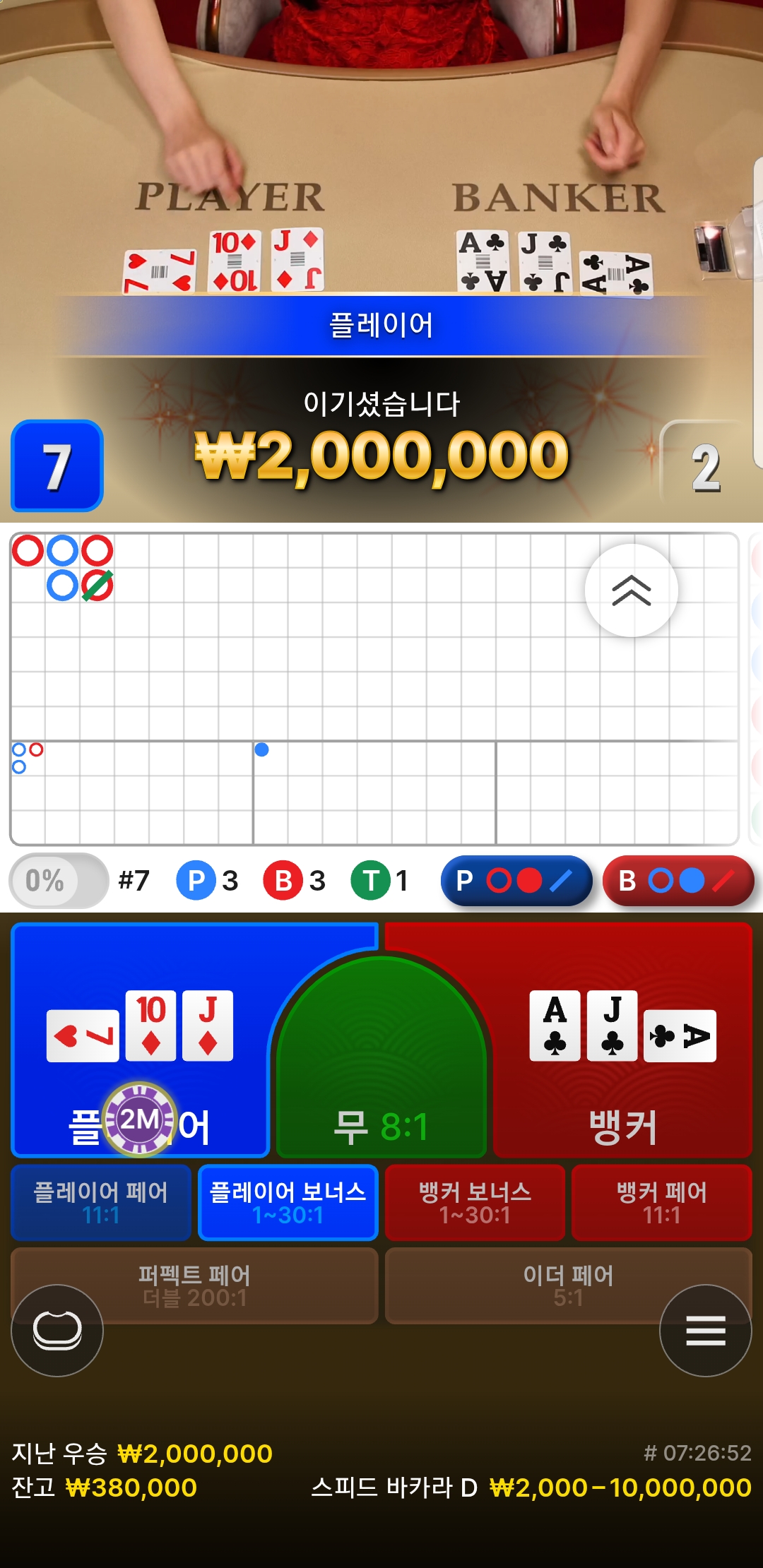Toggle the 0% statistics switch
This screenshot has height=1568, width=763.
59,881
